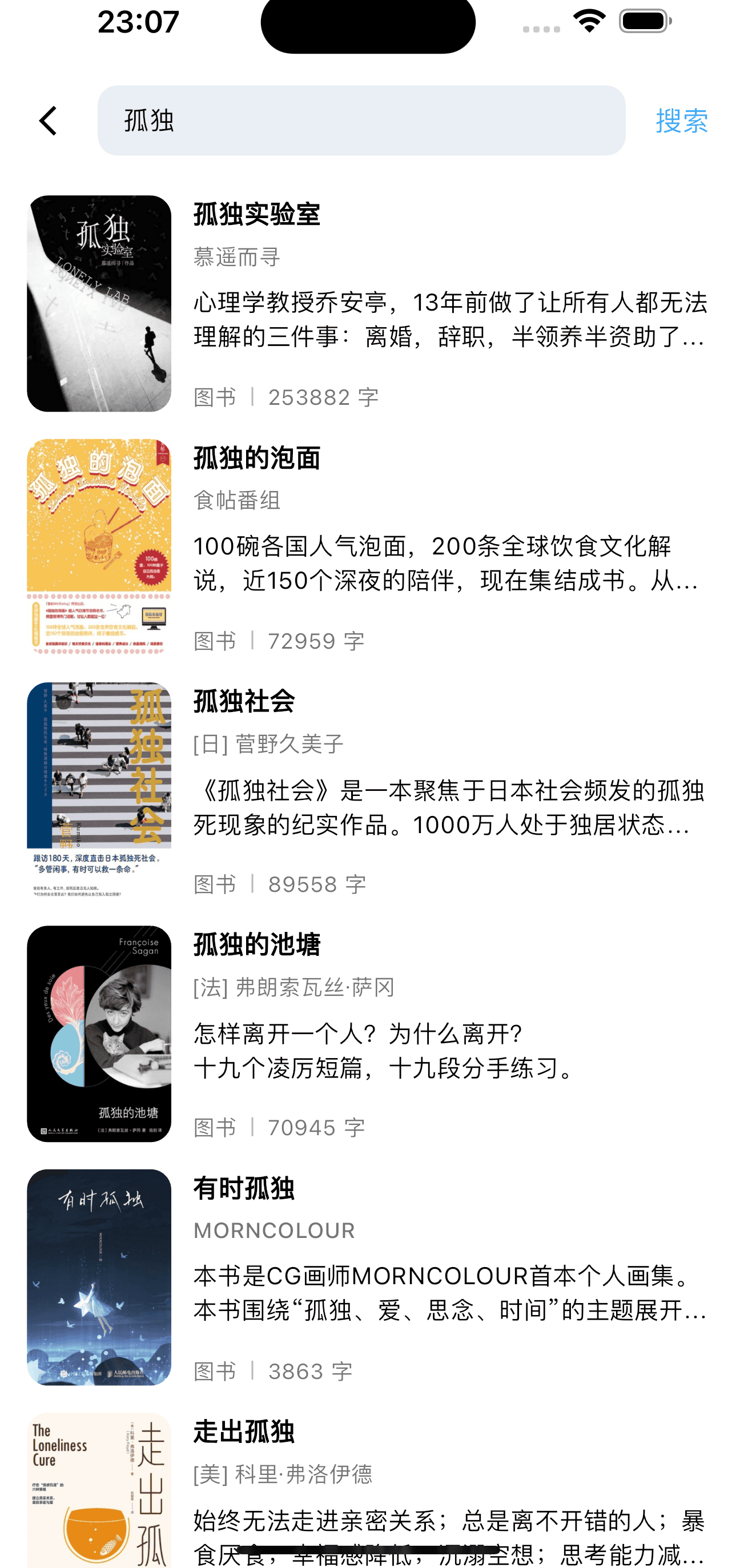The image size is (736, 1568).
Task: Tap the search field containing 孤独
Action: coord(361,120)
